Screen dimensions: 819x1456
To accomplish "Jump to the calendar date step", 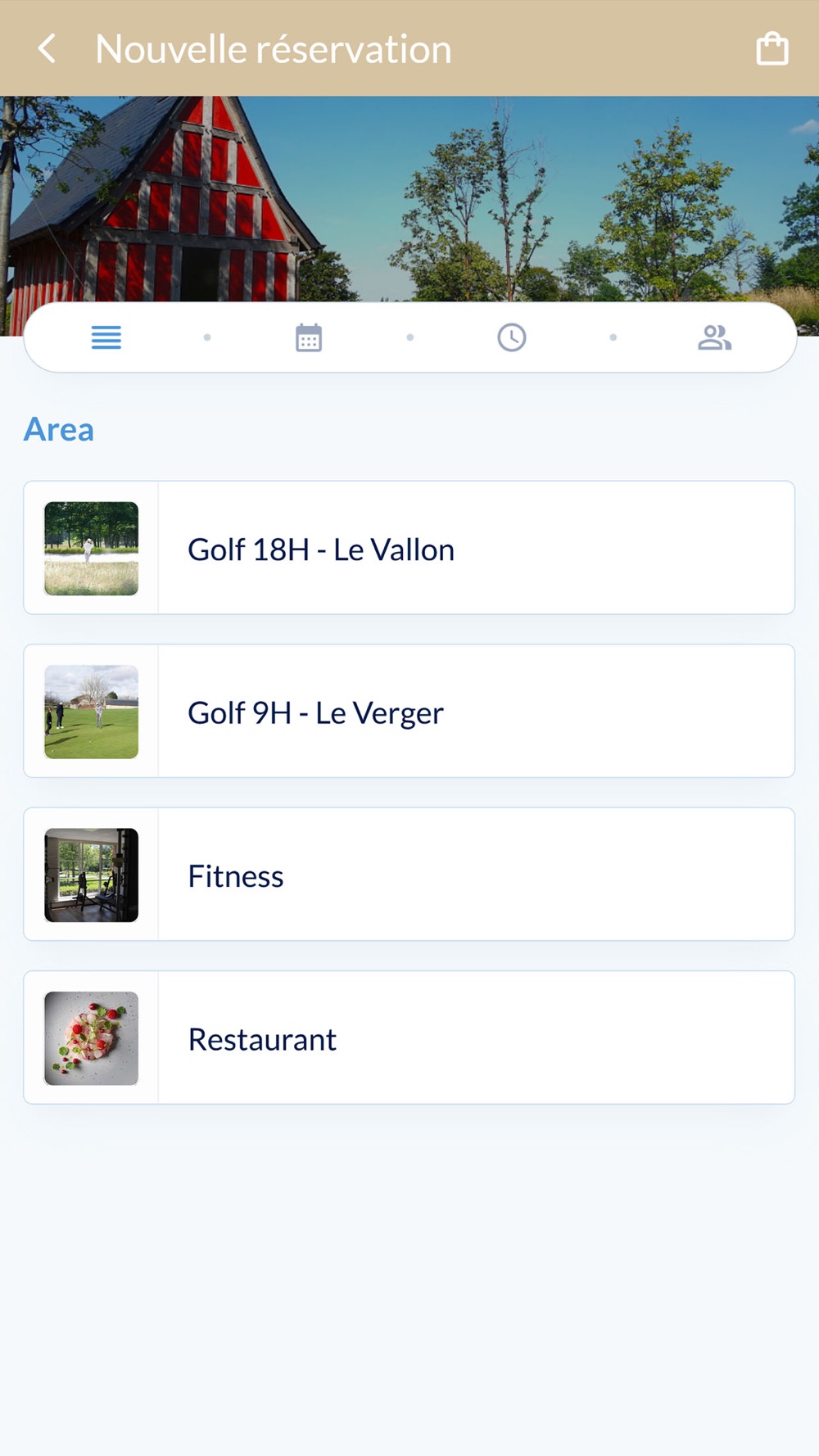I will (x=309, y=337).
